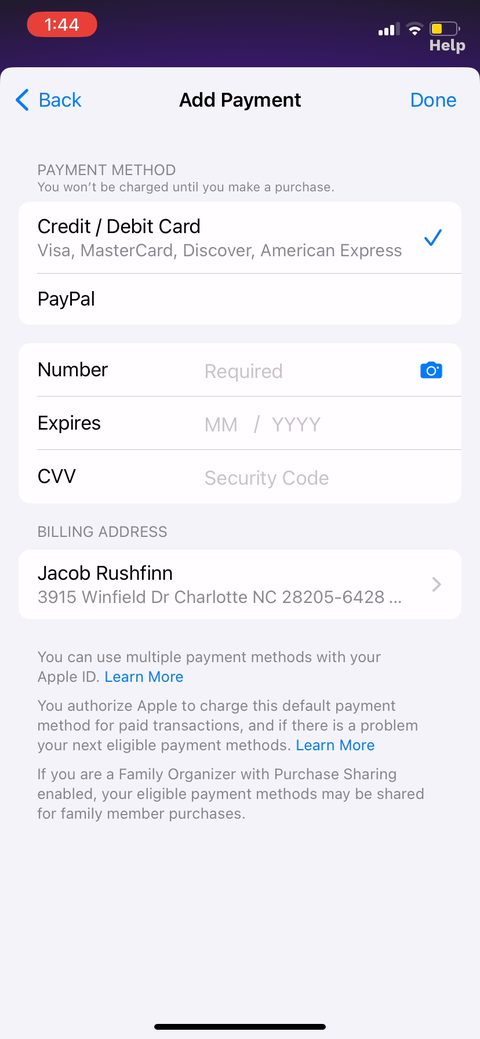Tap Done to save payment
This screenshot has width=480, height=1039.
(x=433, y=100)
